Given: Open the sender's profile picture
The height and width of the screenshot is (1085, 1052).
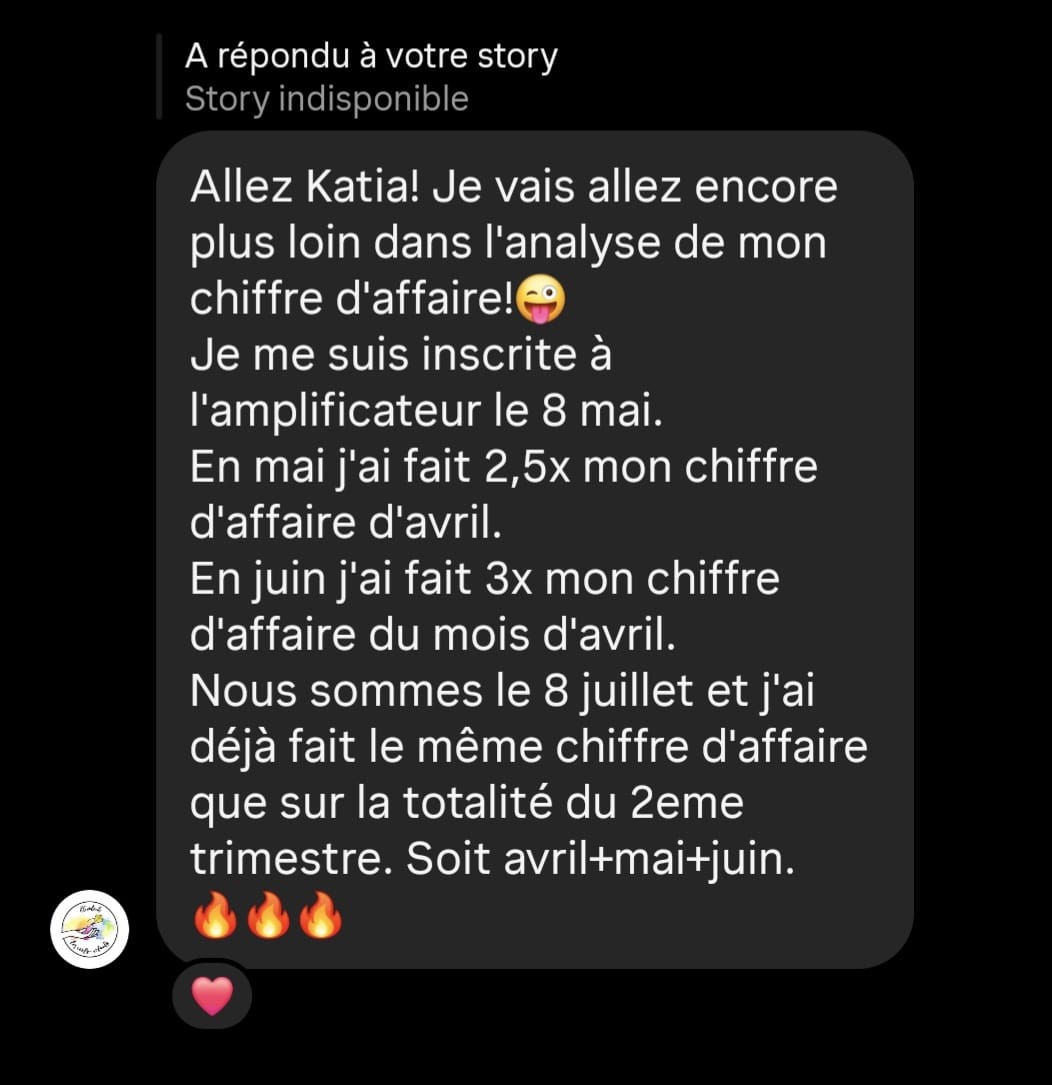Looking at the screenshot, I should point(90,929).
